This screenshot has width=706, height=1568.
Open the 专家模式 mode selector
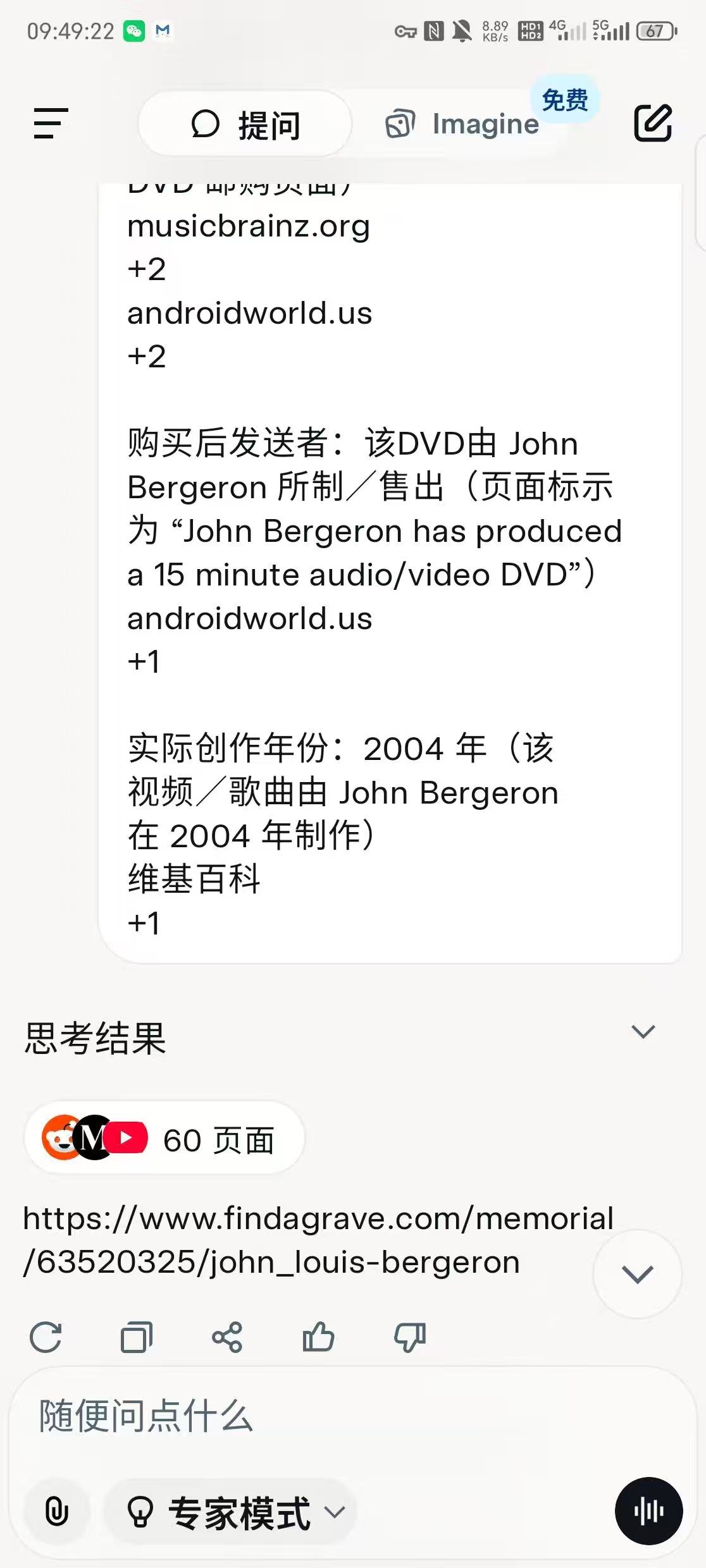(232, 1512)
